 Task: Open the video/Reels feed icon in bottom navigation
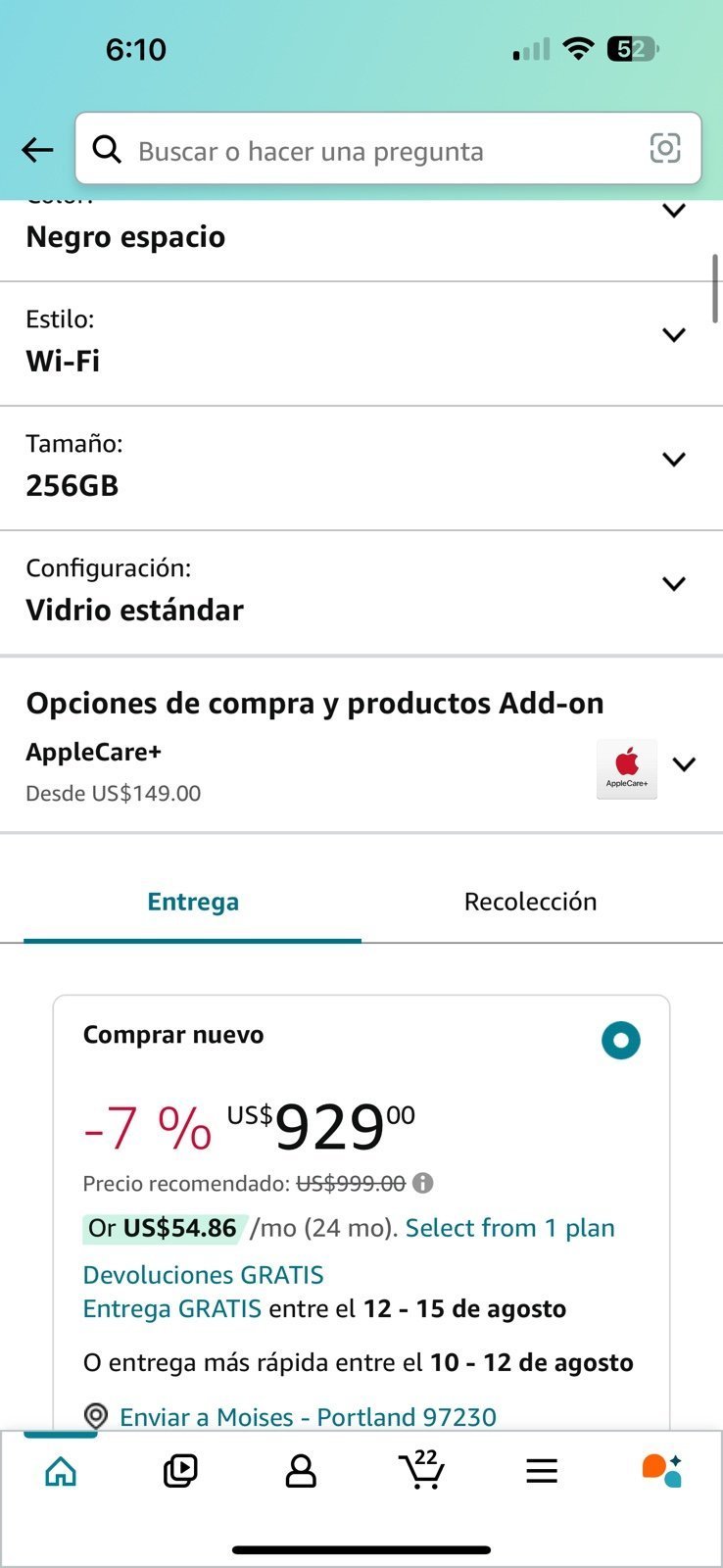180,1470
